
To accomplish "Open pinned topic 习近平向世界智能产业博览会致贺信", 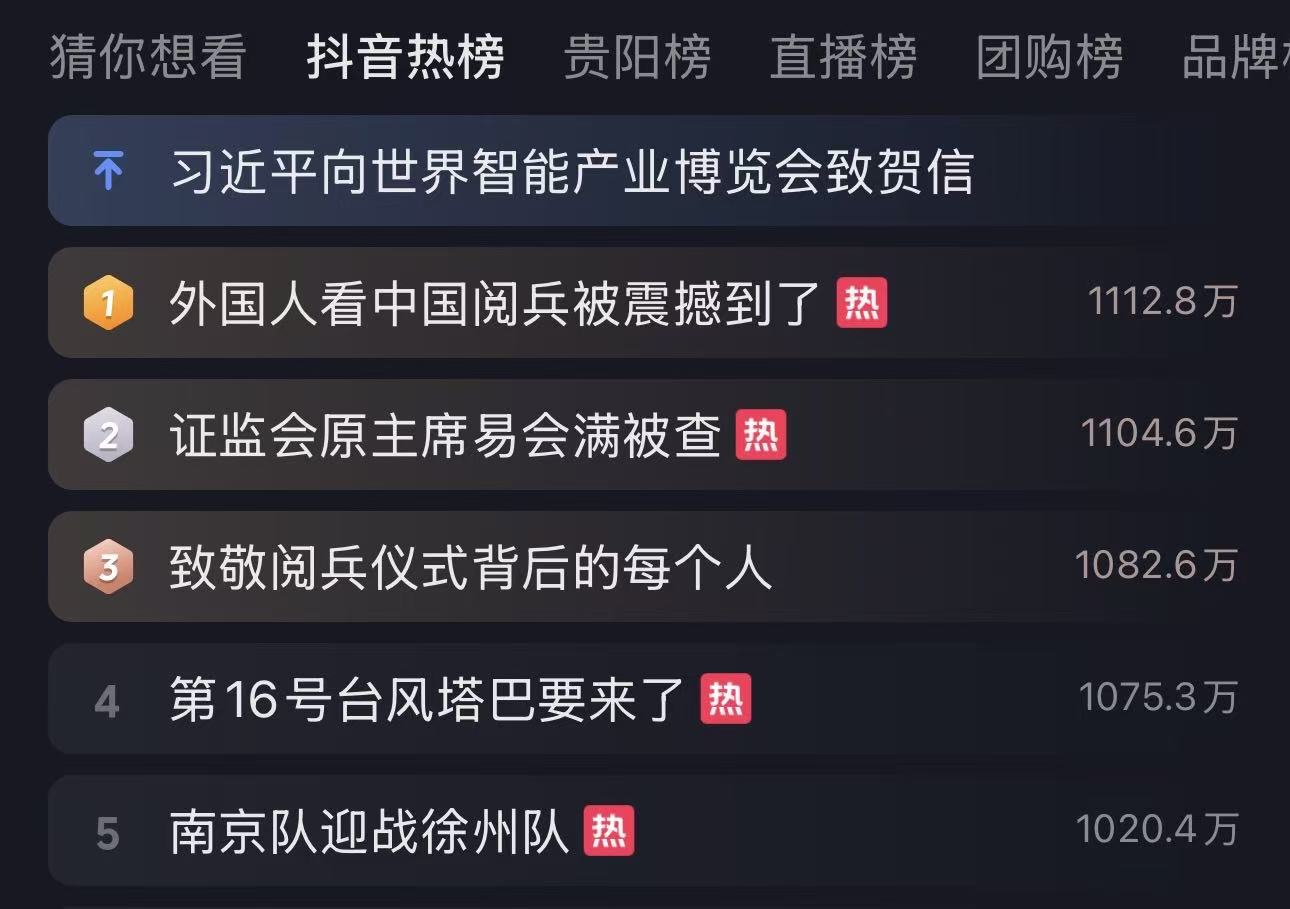I will (572, 172).
